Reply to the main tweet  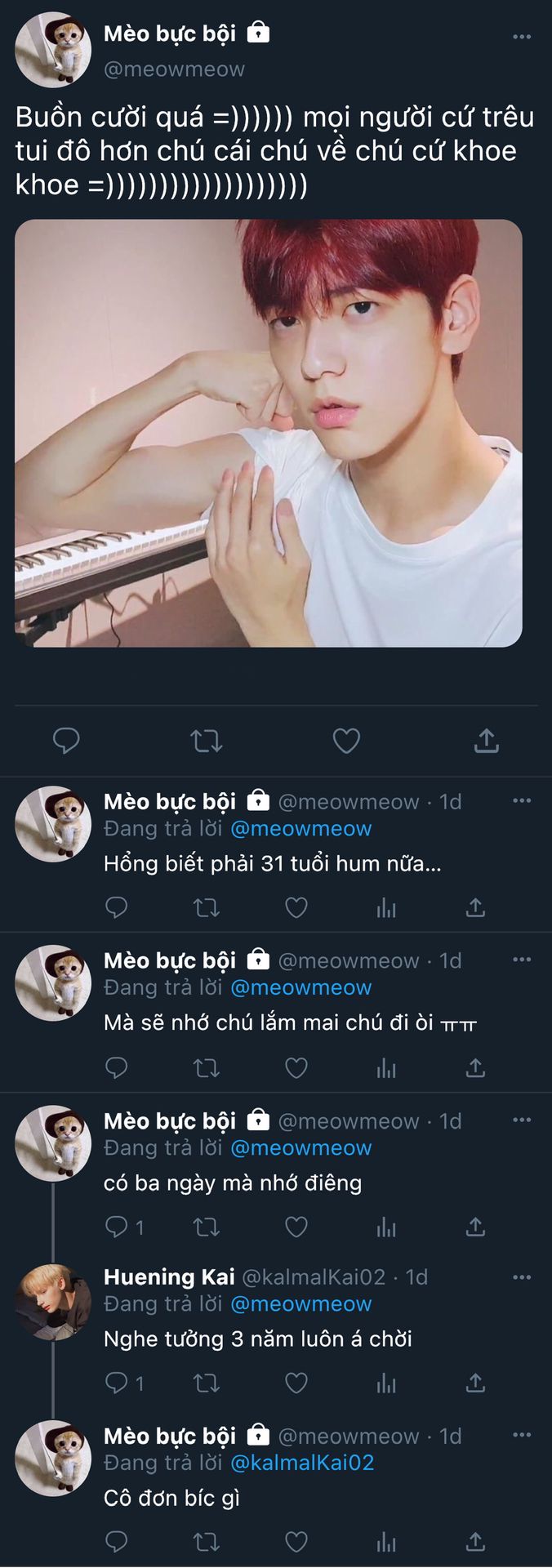point(66,741)
